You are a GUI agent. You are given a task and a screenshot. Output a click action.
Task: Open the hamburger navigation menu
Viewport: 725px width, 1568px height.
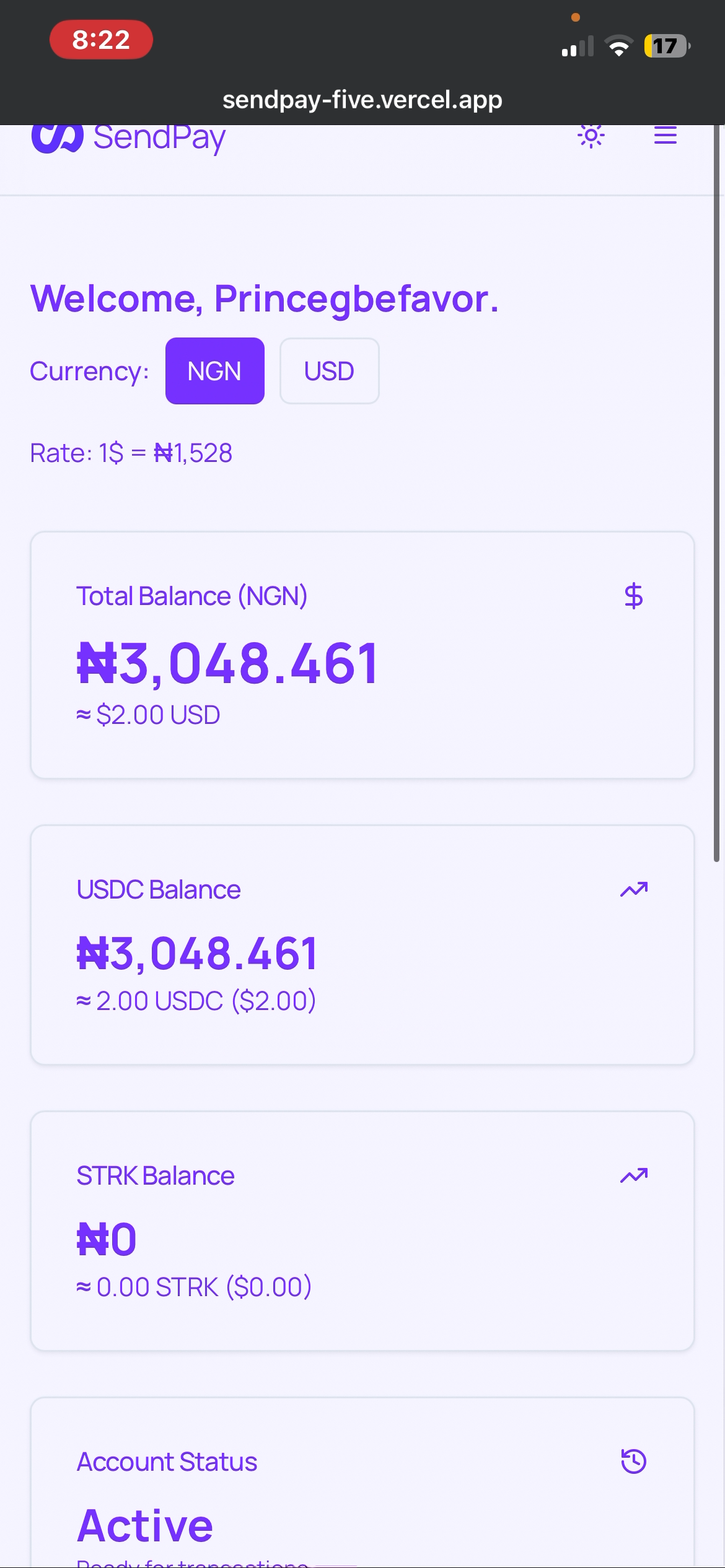pyautogui.click(x=665, y=136)
